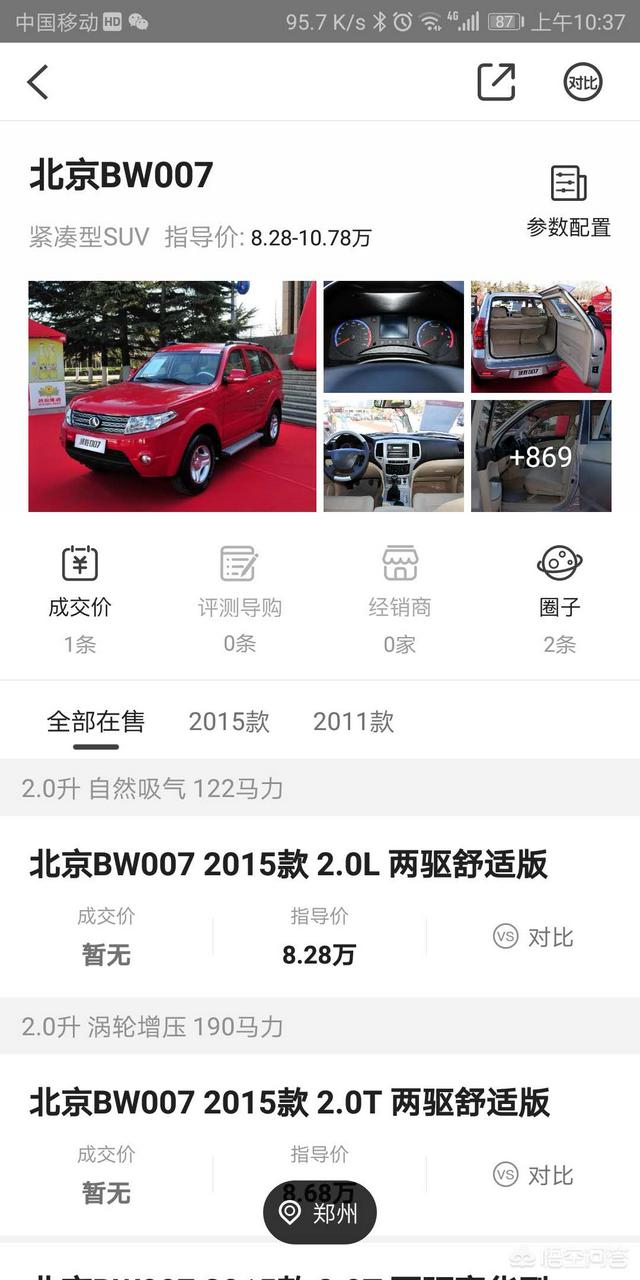Image resolution: width=640 pixels, height=1280 pixels.
Task: View all photos via +869 tile
Action: 541,456
